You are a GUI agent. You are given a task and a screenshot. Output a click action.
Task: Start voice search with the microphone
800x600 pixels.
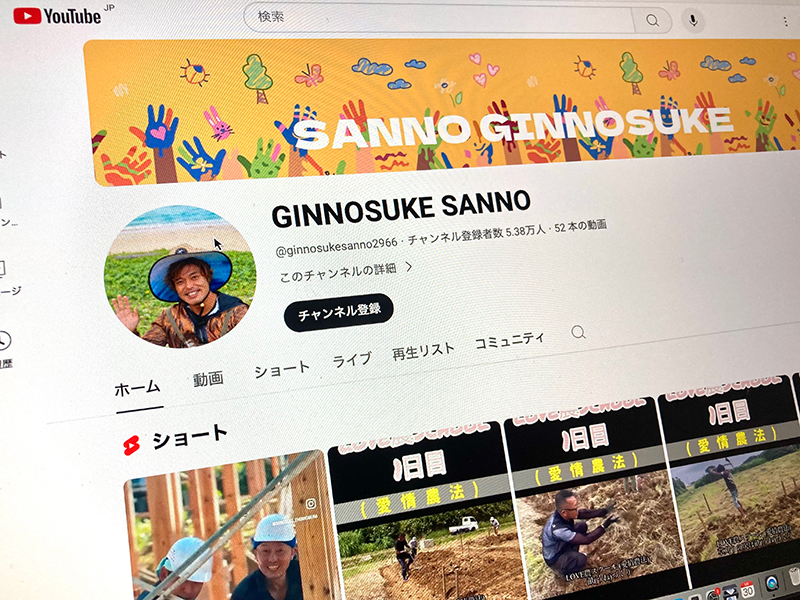click(692, 20)
